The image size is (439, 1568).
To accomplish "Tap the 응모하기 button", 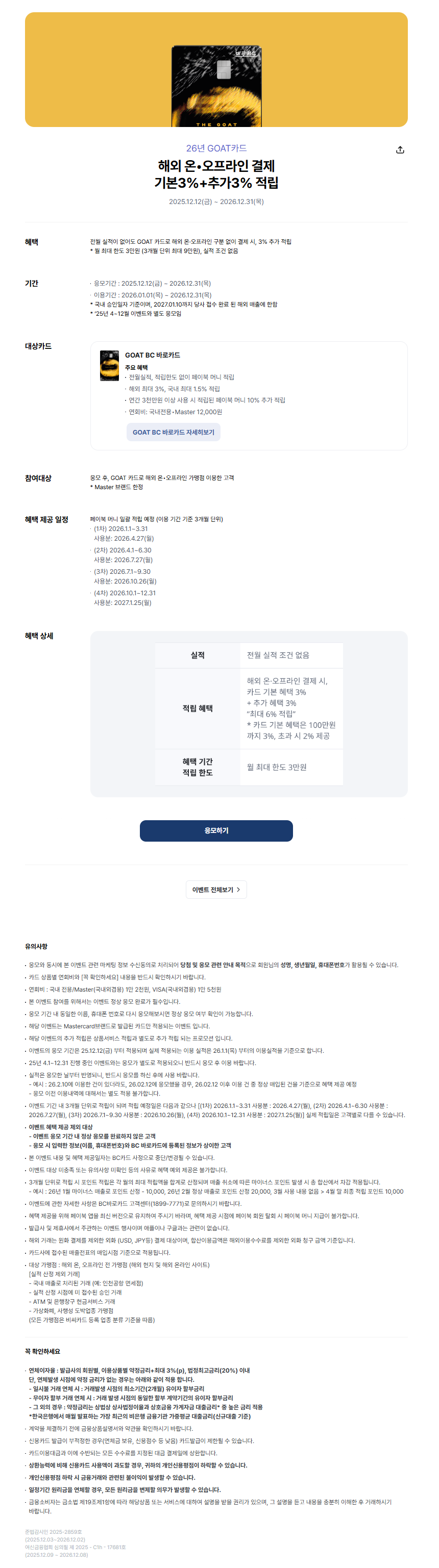I will coord(216,830).
